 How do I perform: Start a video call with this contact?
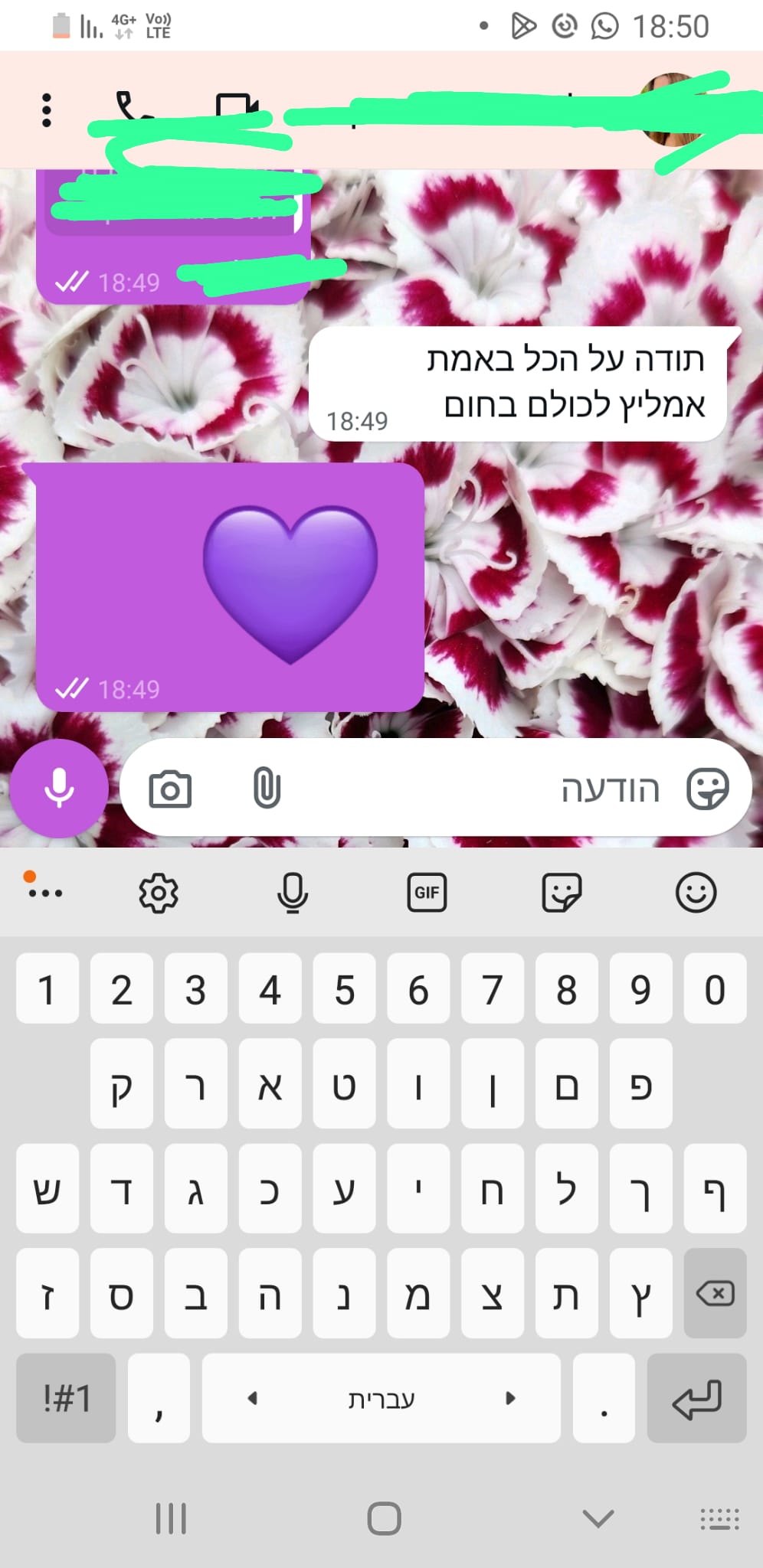(x=236, y=109)
